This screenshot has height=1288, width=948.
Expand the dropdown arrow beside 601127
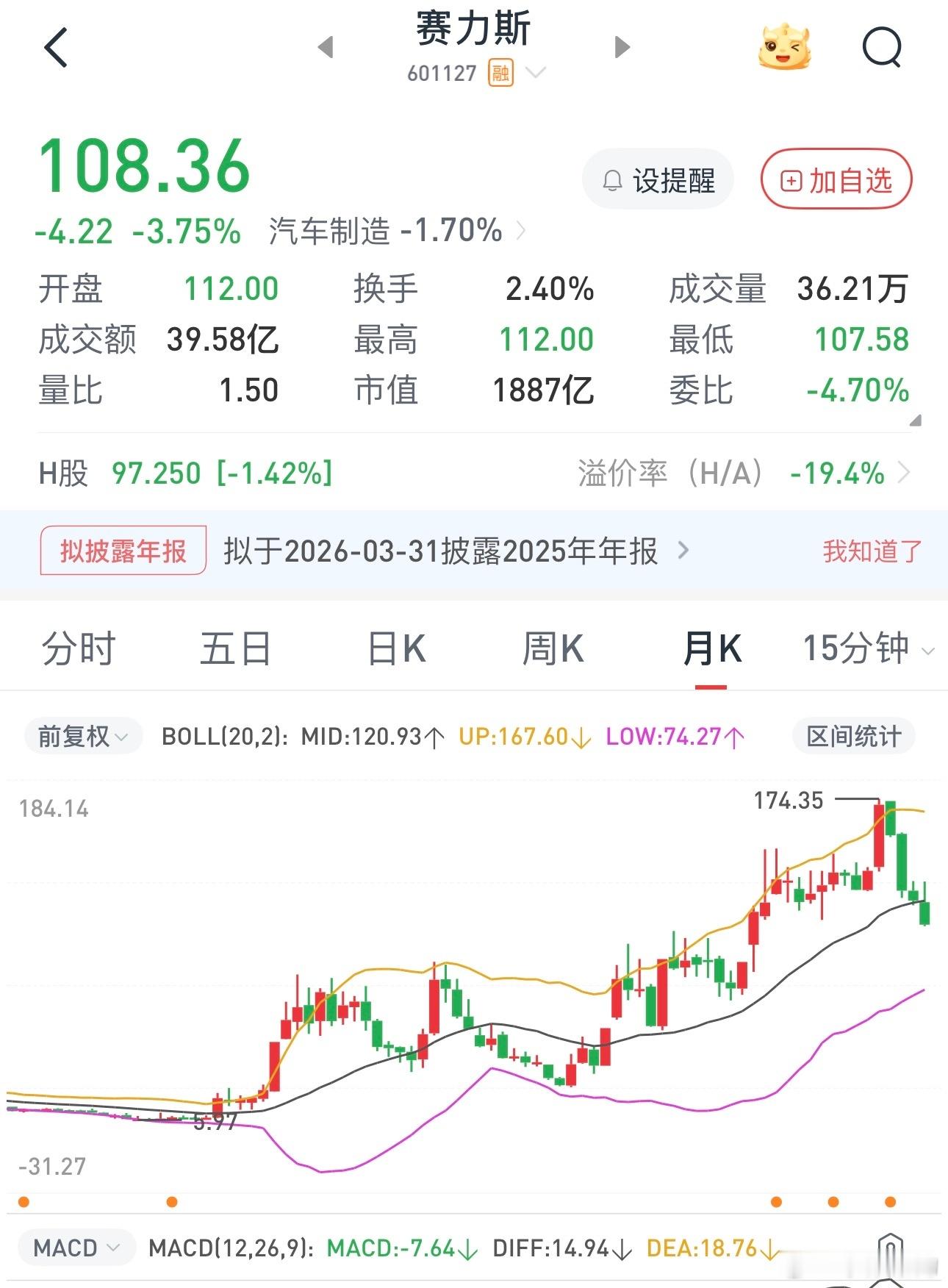click(537, 74)
